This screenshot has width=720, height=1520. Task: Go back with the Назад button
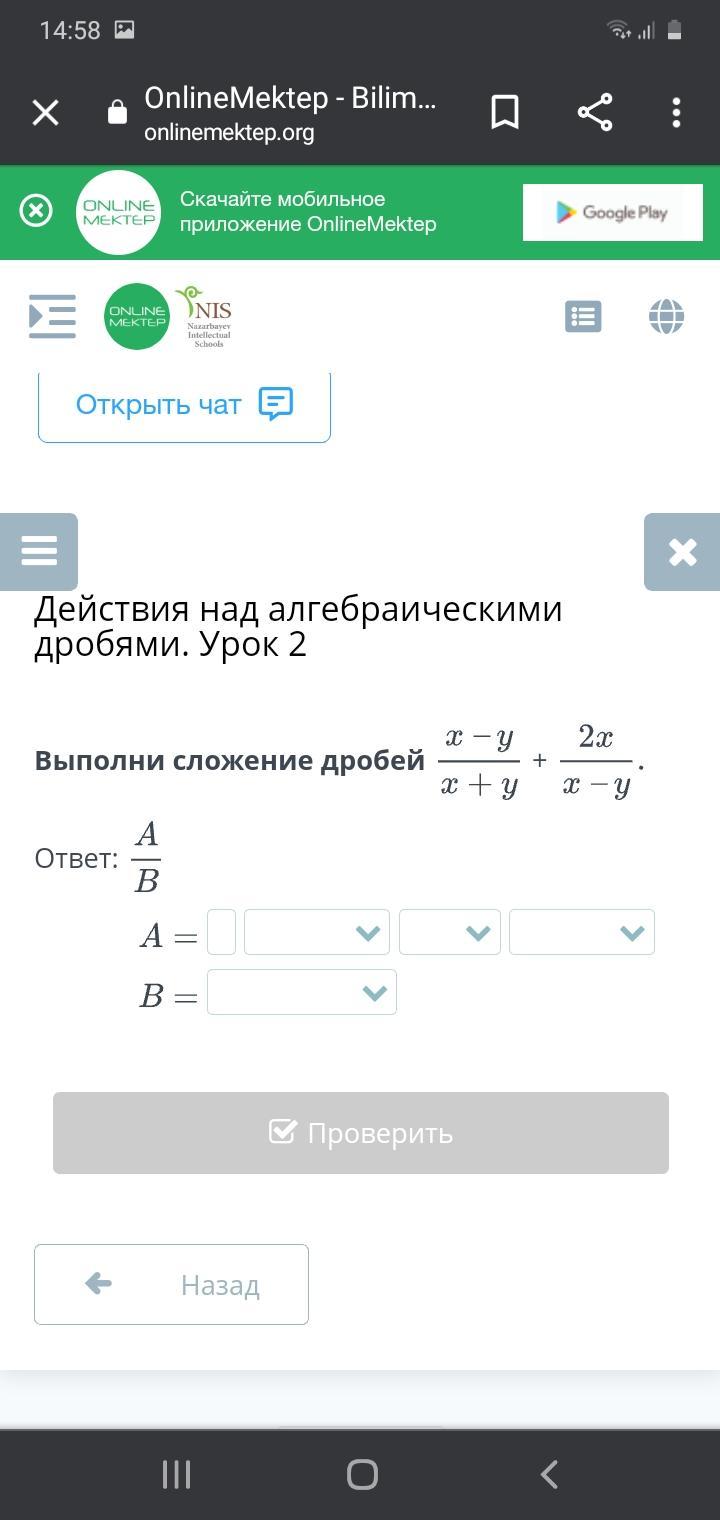[171, 1284]
